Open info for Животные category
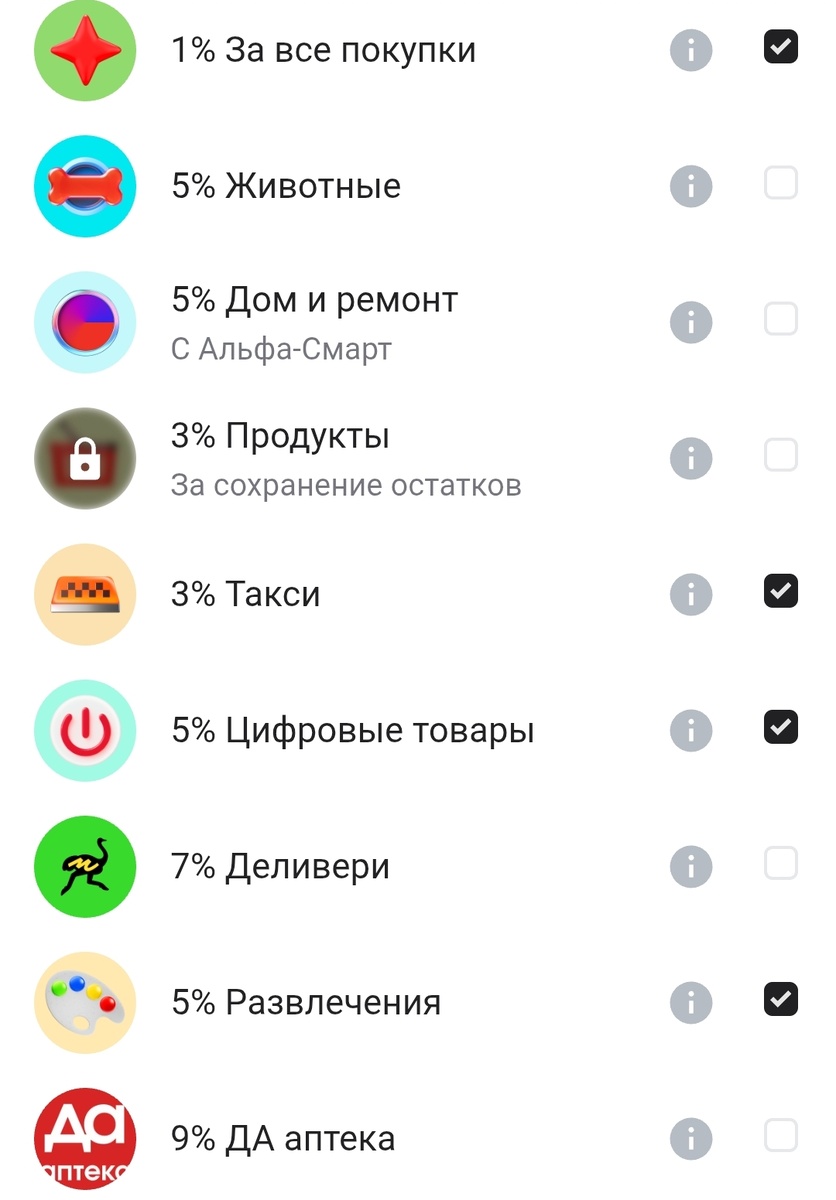 690,186
